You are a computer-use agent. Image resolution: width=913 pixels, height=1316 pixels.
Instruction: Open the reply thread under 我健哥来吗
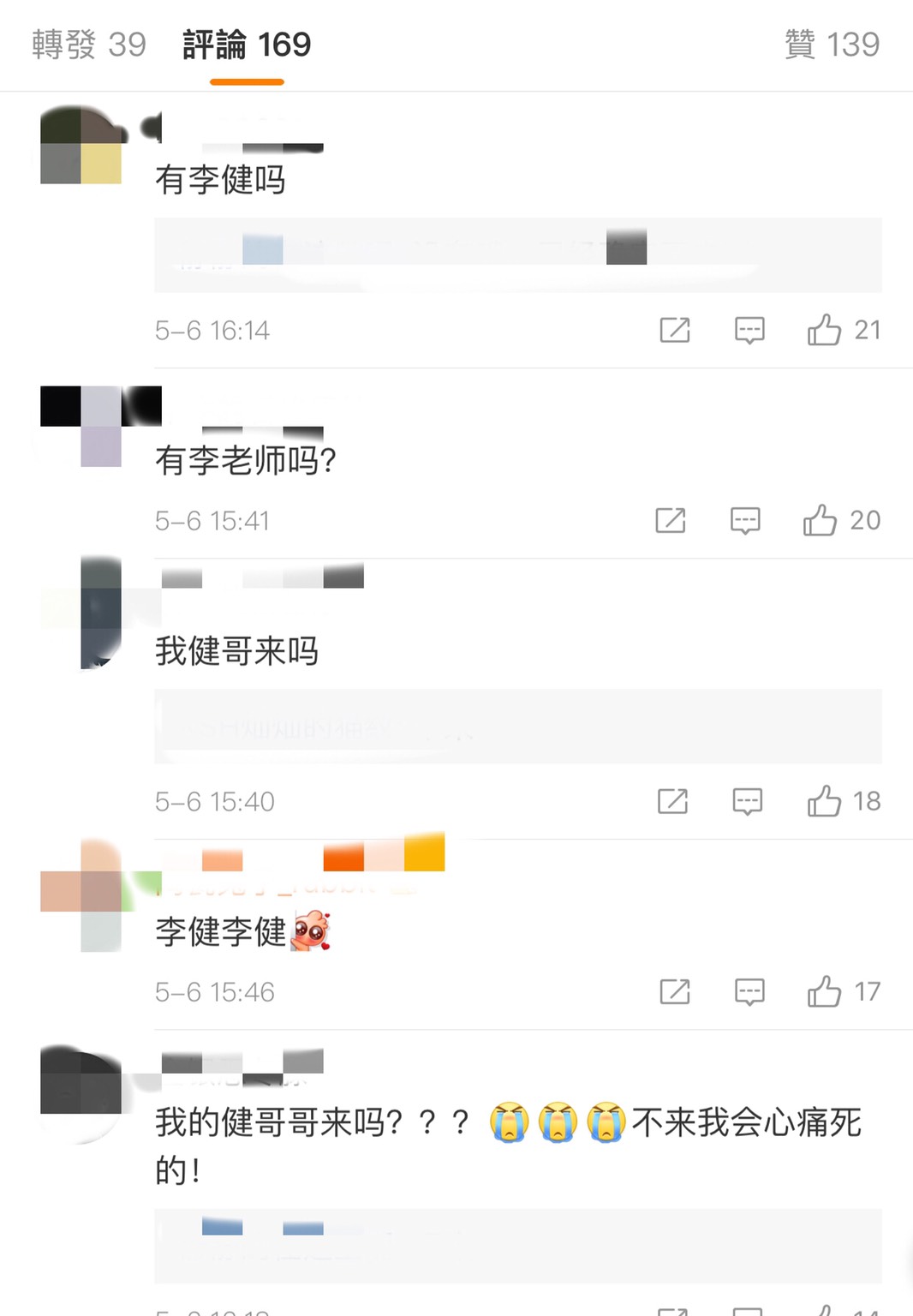coord(517,727)
